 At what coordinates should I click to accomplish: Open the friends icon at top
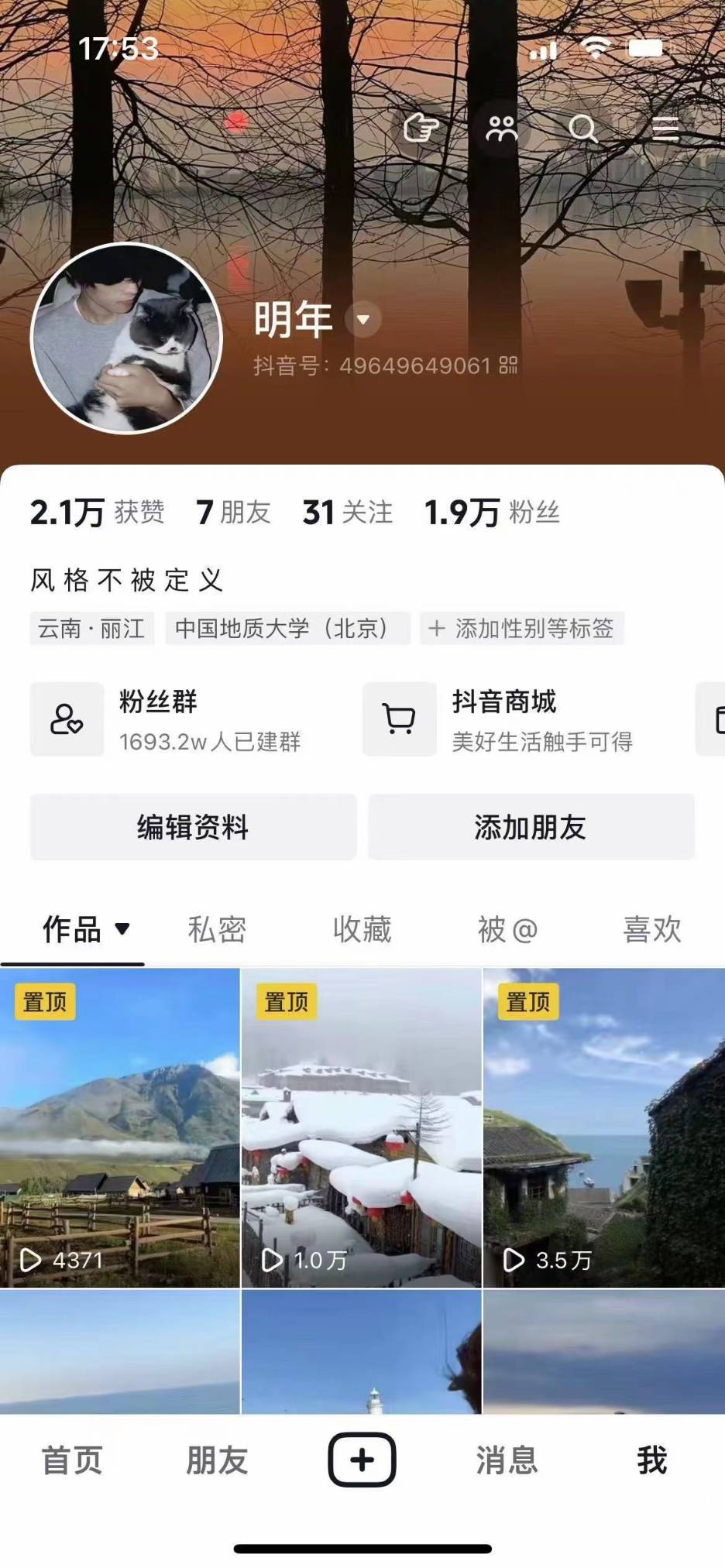pyautogui.click(x=501, y=129)
